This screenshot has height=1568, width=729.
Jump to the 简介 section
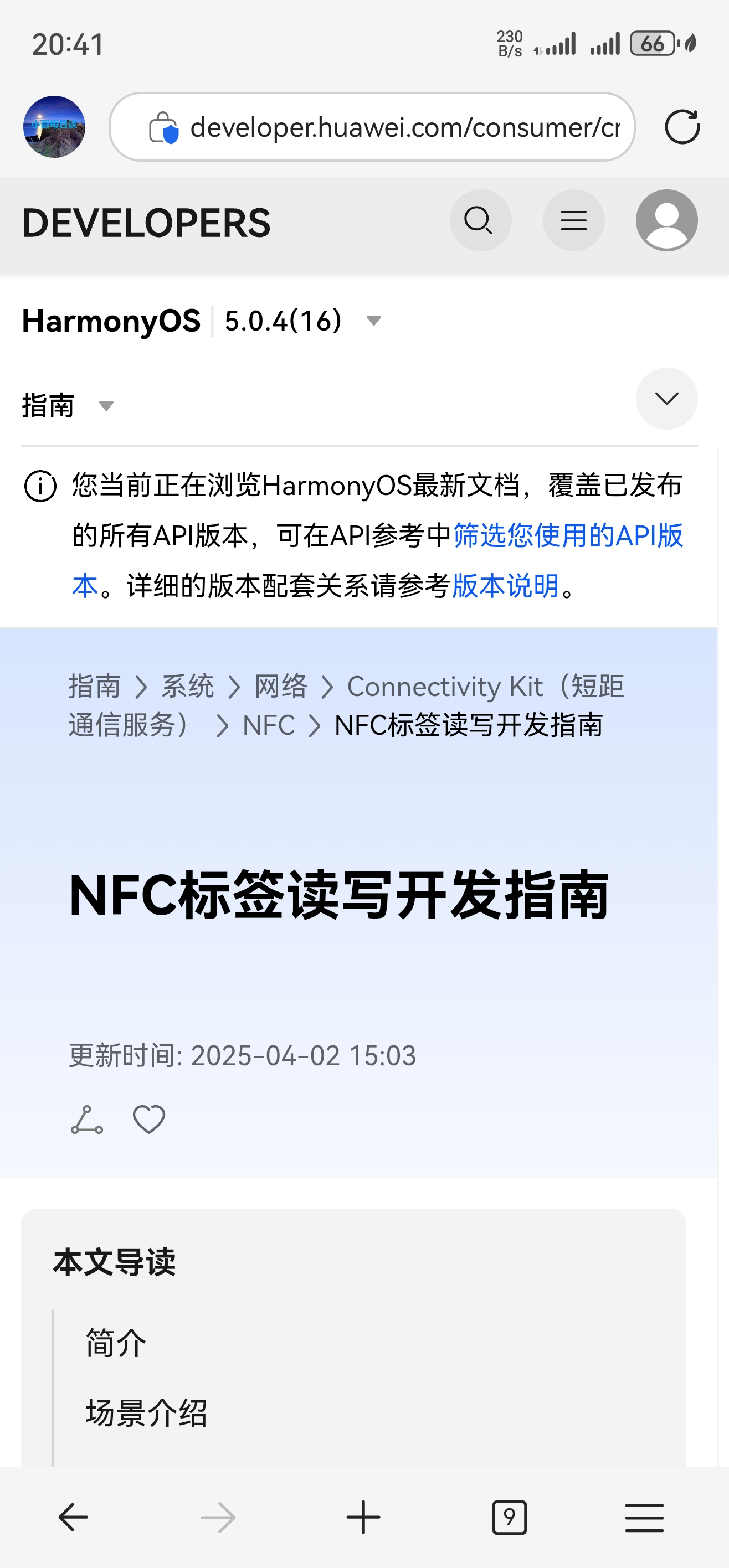point(116,1343)
